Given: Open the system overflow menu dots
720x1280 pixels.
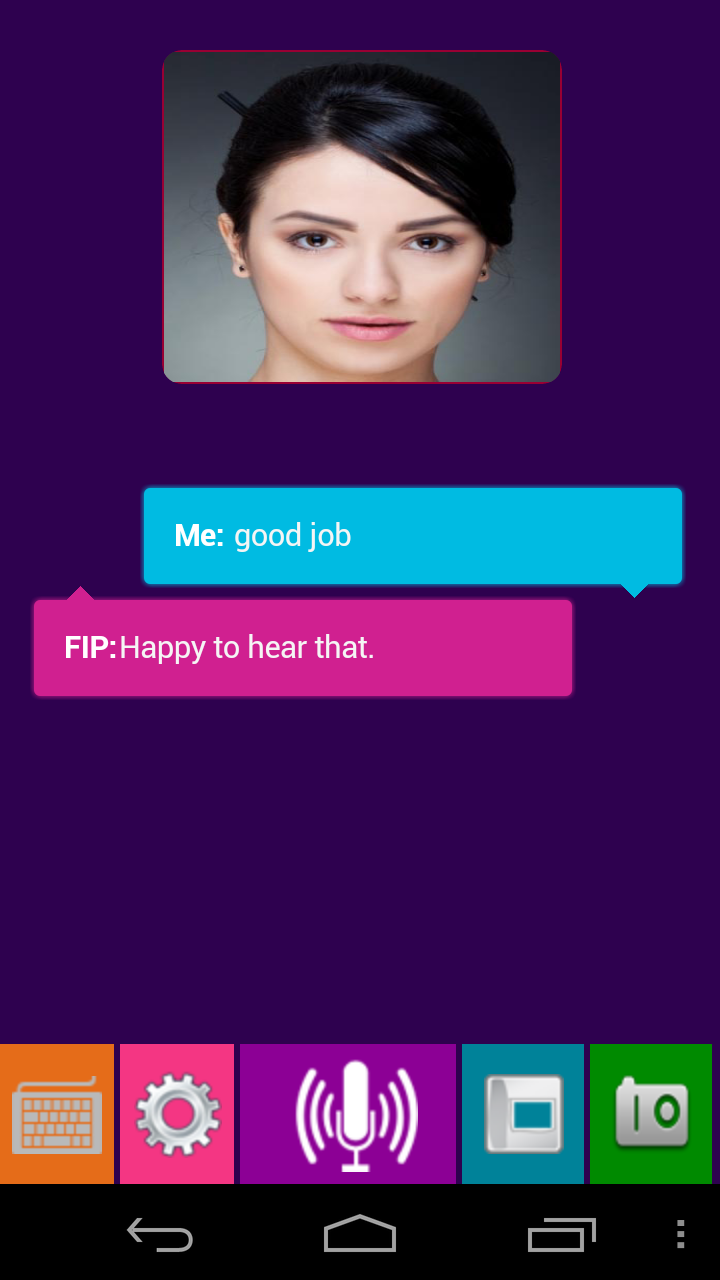Looking at the screenshot, I should tap(681, 1234).
